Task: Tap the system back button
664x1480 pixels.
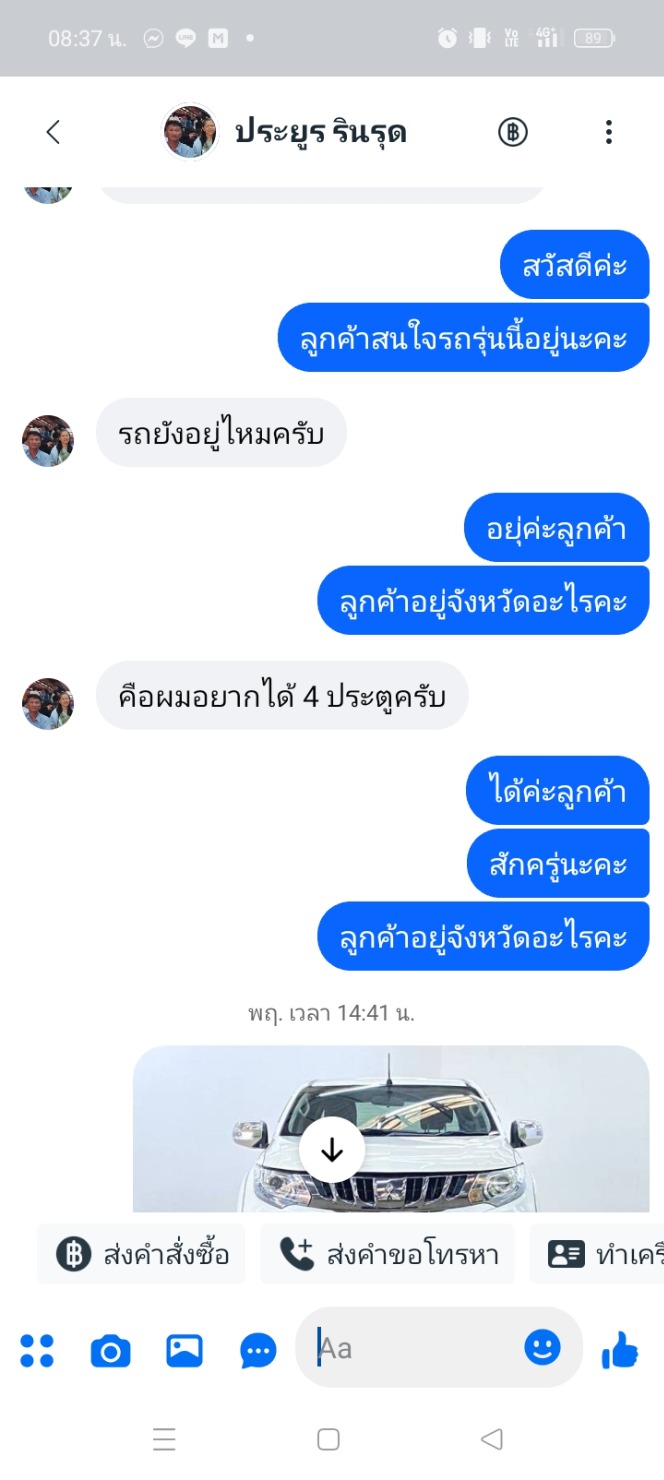Action: click(491, 1439)
